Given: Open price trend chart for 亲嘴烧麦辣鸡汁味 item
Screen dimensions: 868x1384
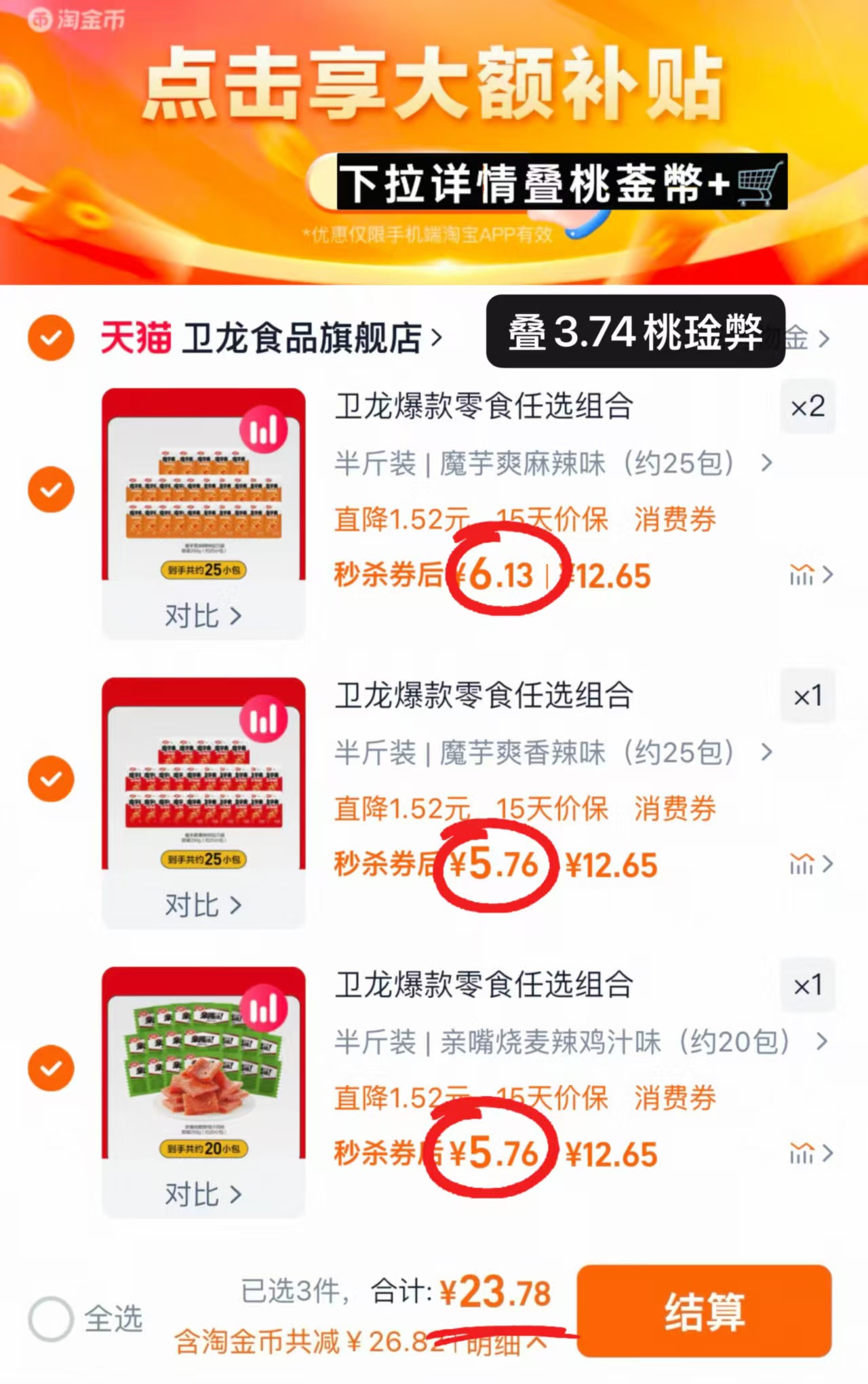Looking at the screenshot, I should 802,1153.
